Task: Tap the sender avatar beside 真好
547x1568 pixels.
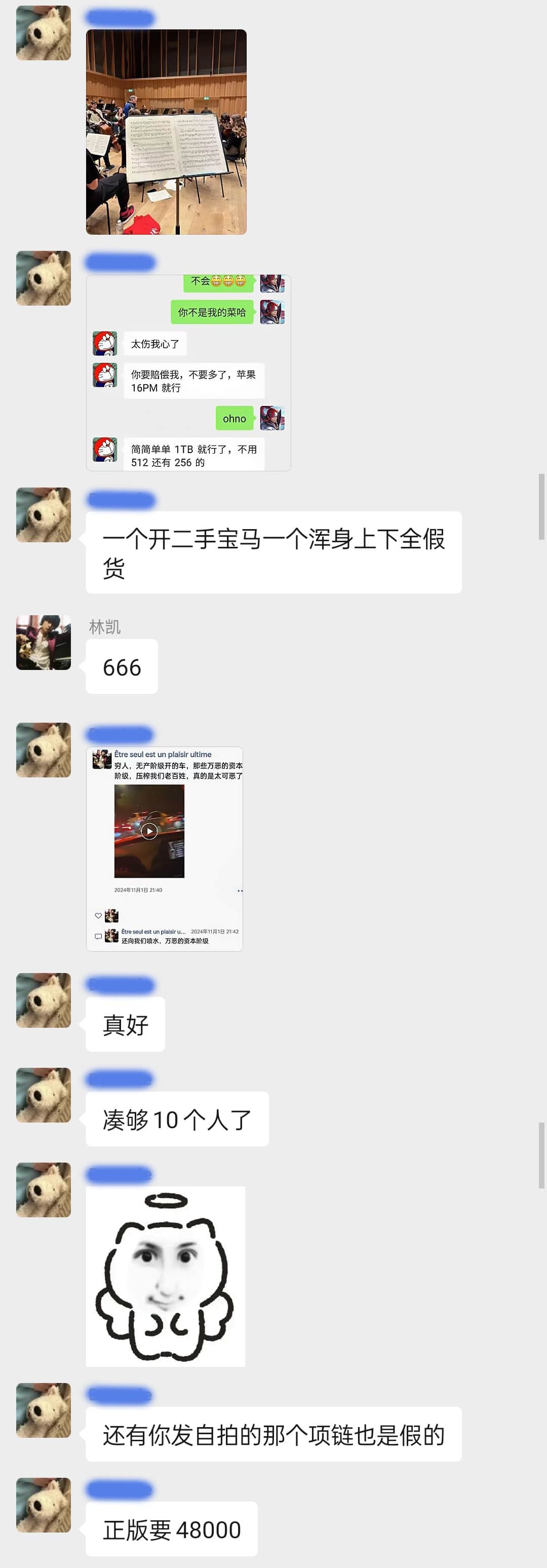Action: coord(43,1000)
